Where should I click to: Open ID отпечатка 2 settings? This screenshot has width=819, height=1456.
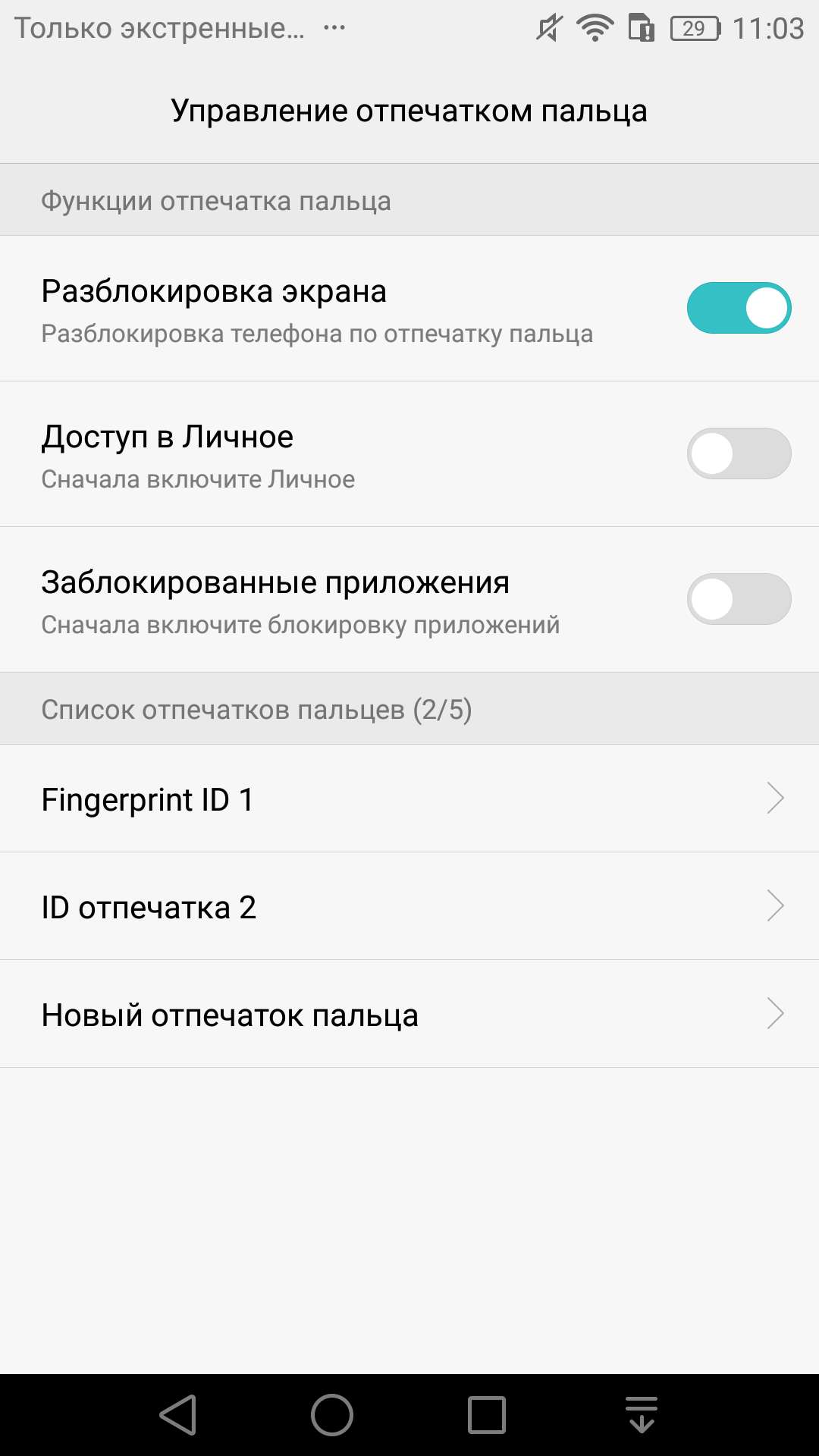click(x=409, y=906)
